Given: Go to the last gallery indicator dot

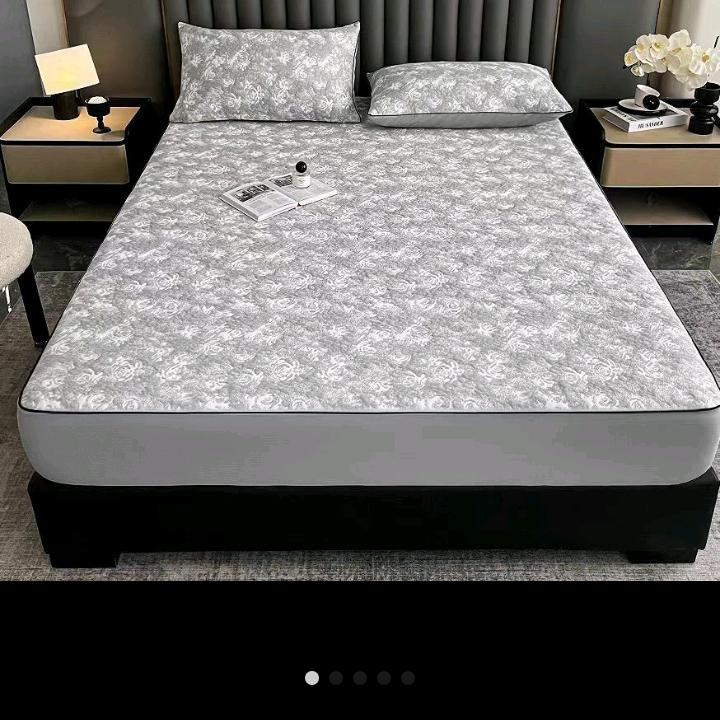Looking at the screenshot, I should coord(408,678).
